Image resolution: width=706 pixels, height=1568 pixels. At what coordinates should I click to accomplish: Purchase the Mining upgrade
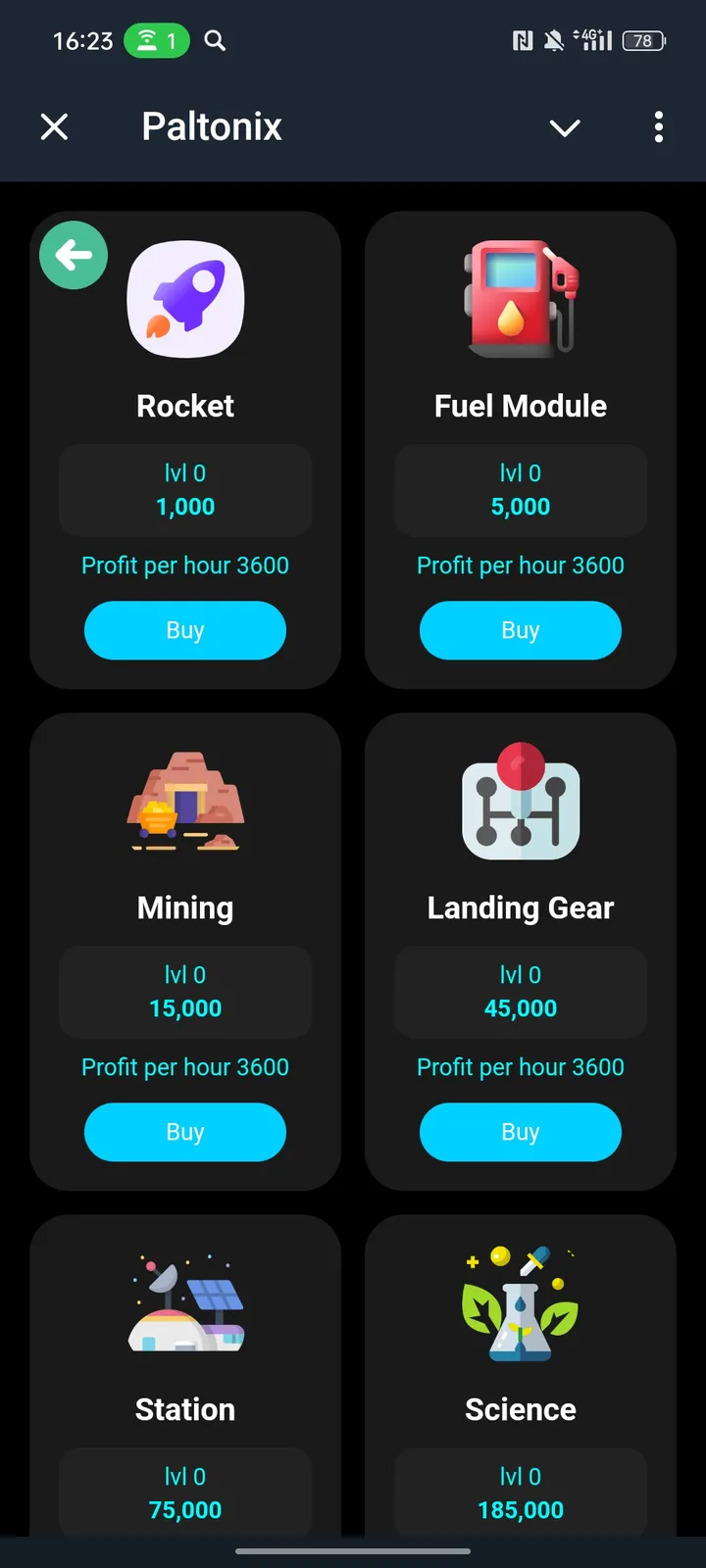click(x=185, y=1132)
